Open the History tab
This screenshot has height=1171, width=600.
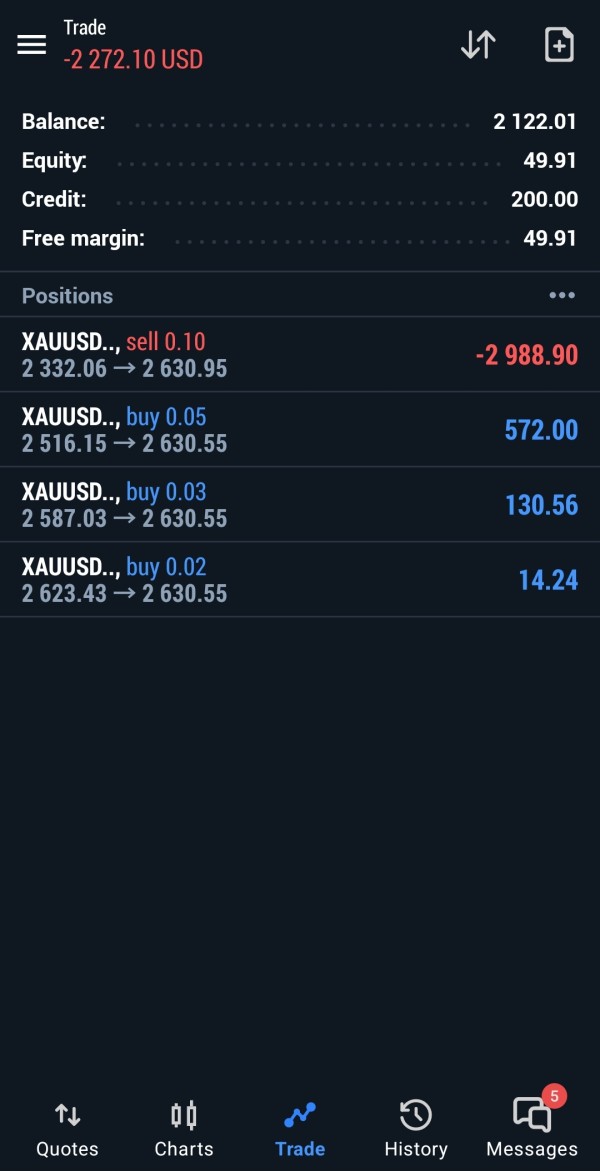tap(416, 1129)
